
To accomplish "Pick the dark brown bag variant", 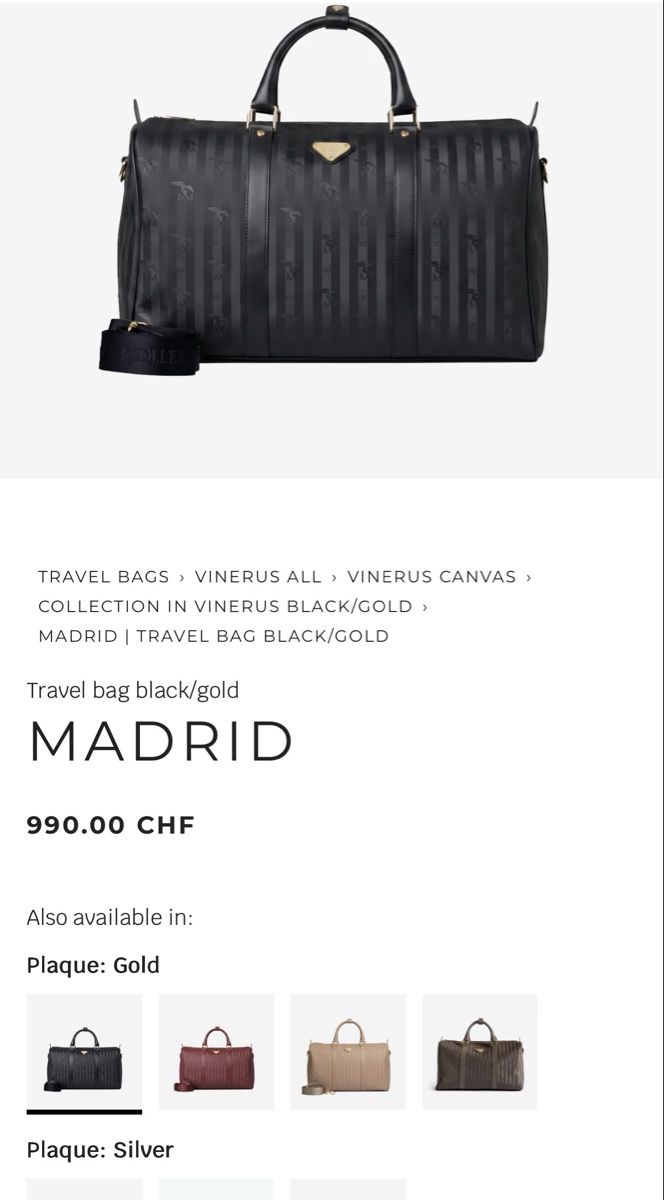I will (x=480, y=1052).
